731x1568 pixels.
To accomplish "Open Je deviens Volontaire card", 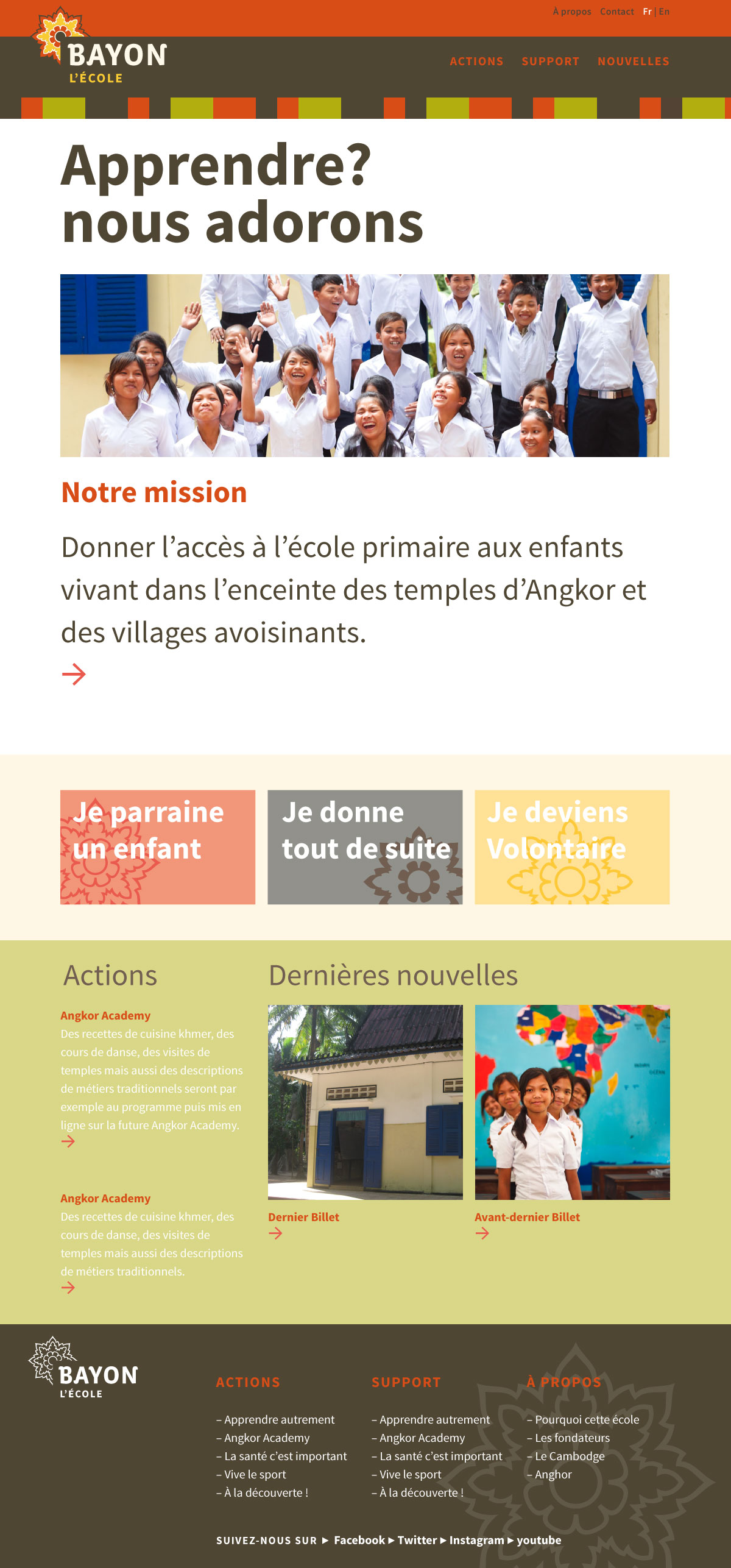I will pyautogui.click(x=572, y=847).
